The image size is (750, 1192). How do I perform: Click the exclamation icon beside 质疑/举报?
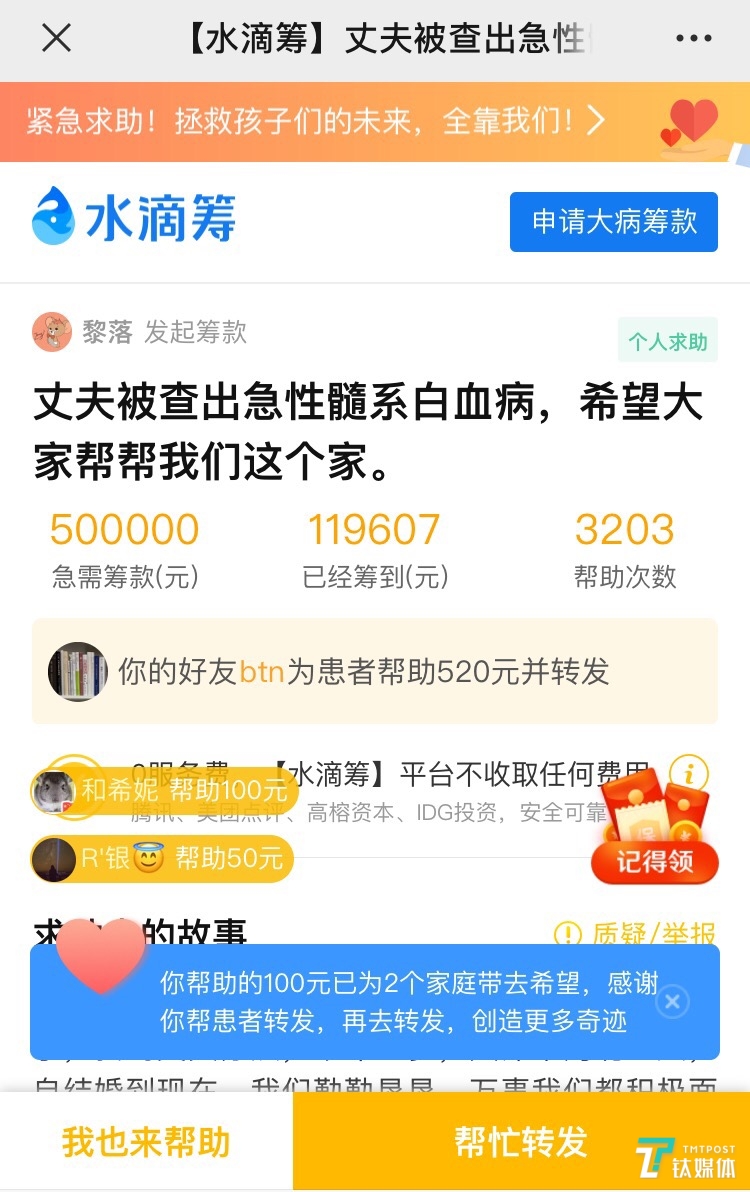tap(567, 933)
